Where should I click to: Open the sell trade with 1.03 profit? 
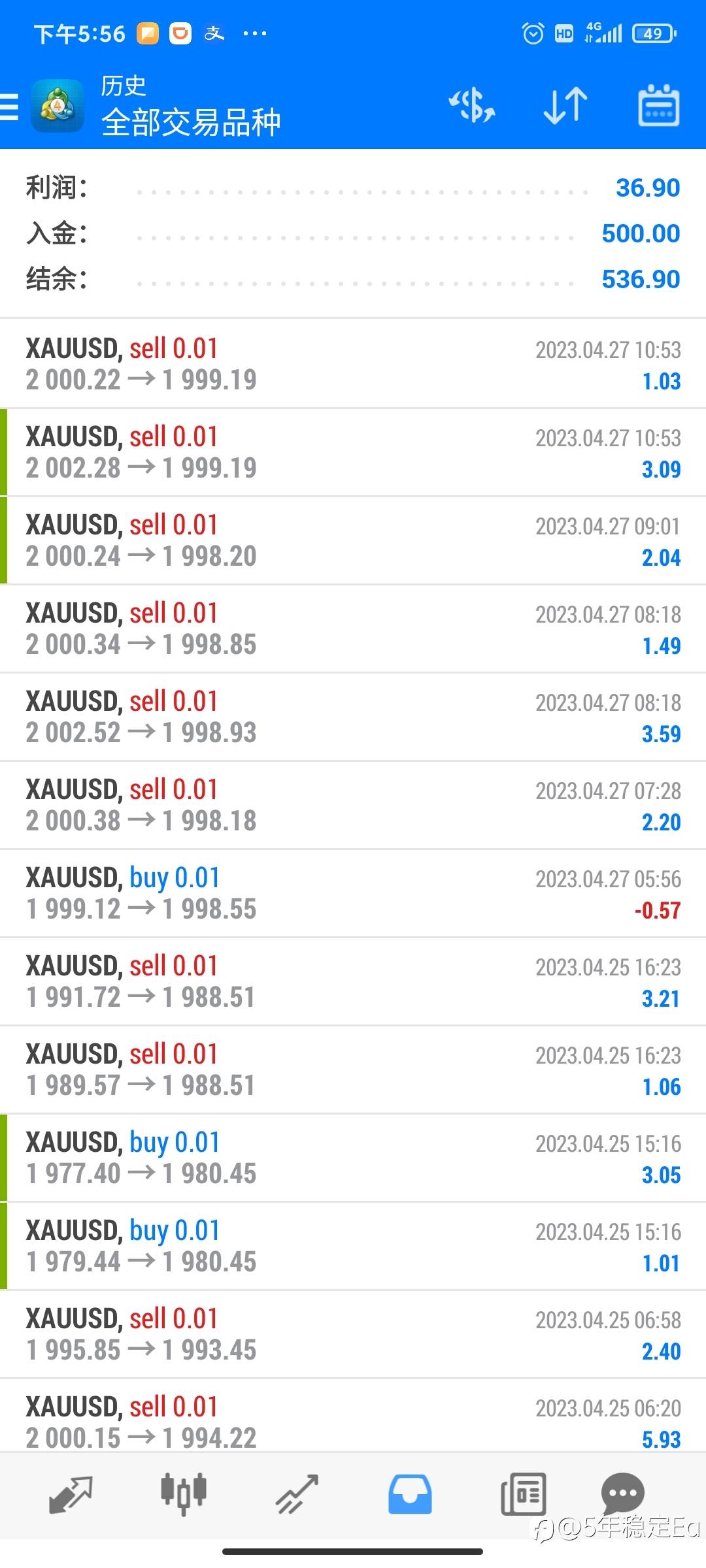[353, 364]
